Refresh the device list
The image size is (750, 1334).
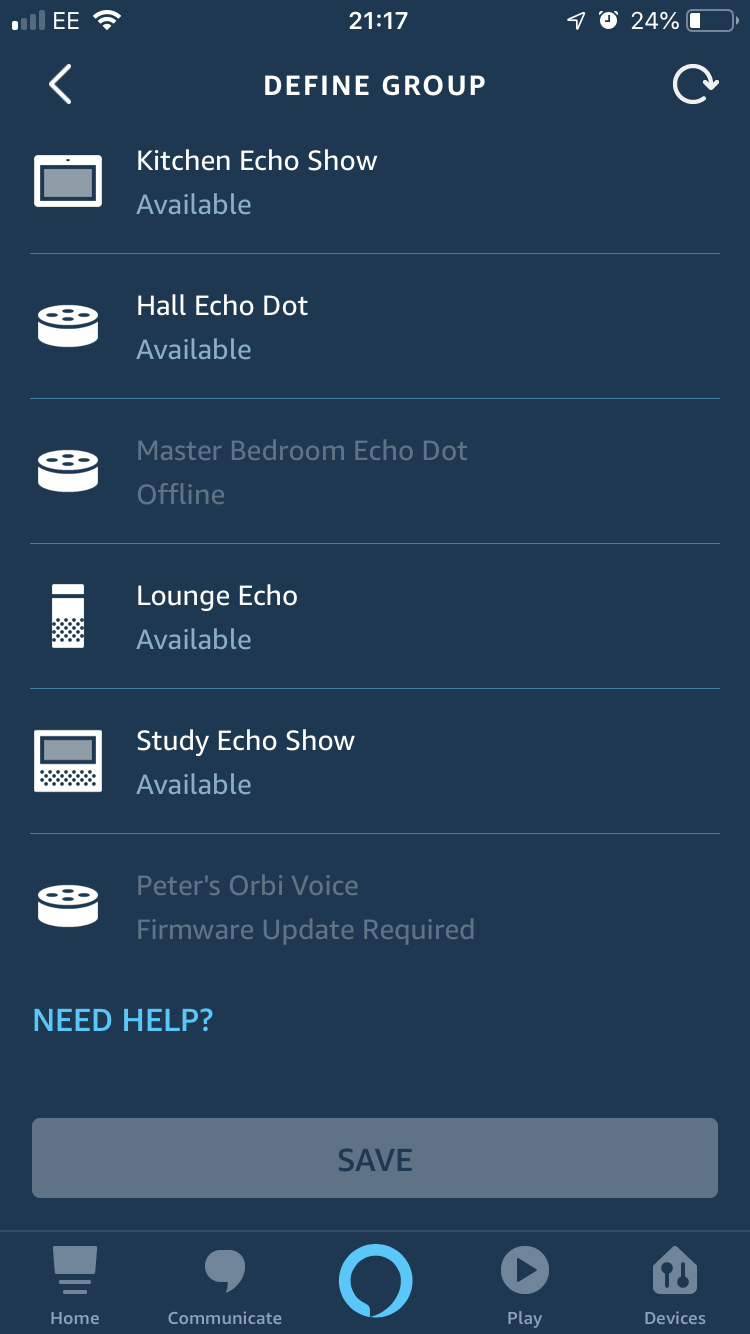[x=694, y=85]
